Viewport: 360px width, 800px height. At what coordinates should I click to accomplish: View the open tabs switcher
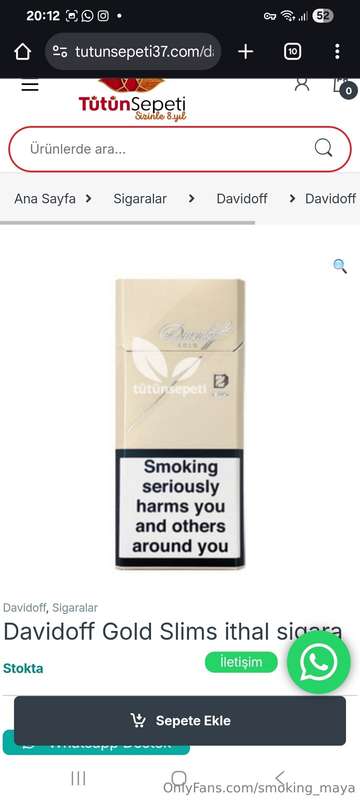click(x=292, y=52)
